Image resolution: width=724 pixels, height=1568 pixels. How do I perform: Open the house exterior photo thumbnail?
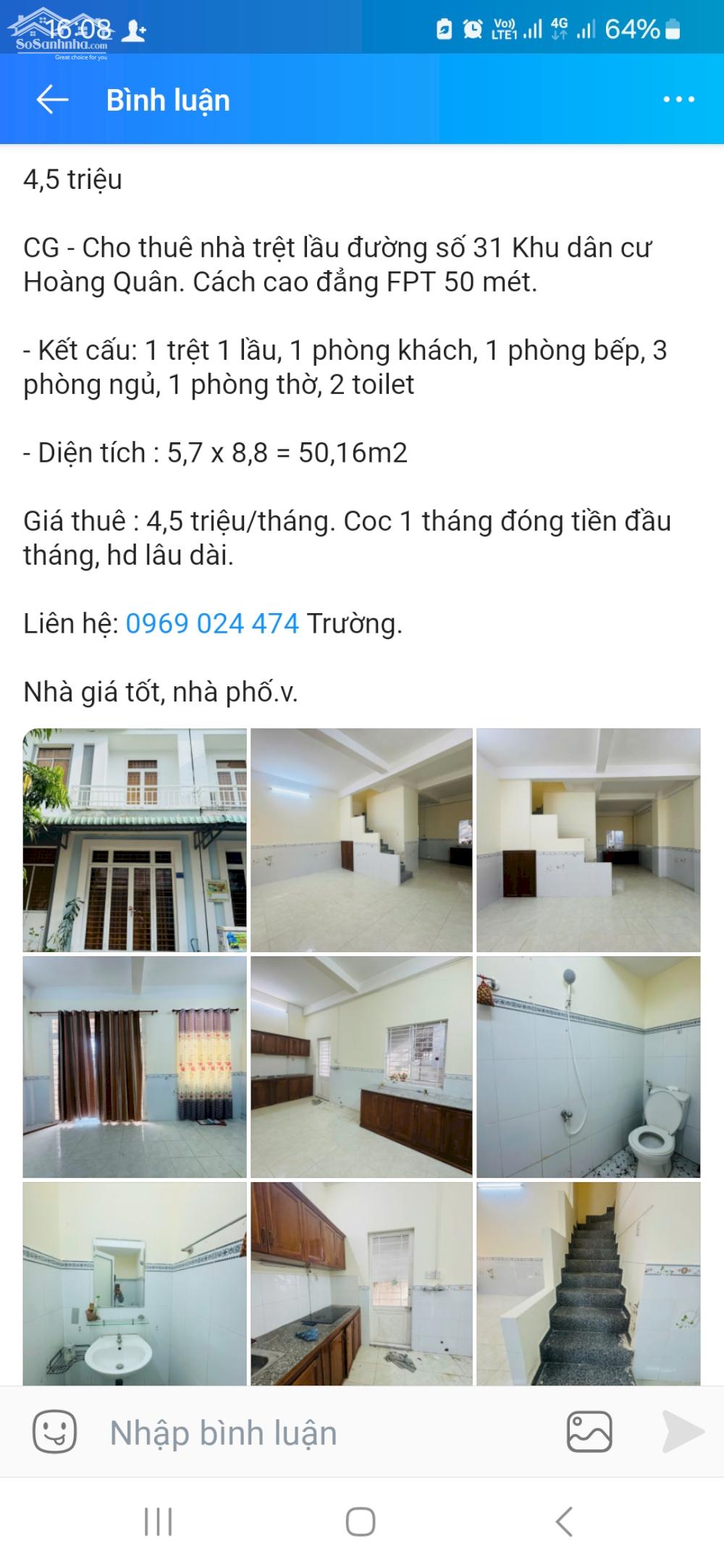pyautogui.click(x=134, y=838)
